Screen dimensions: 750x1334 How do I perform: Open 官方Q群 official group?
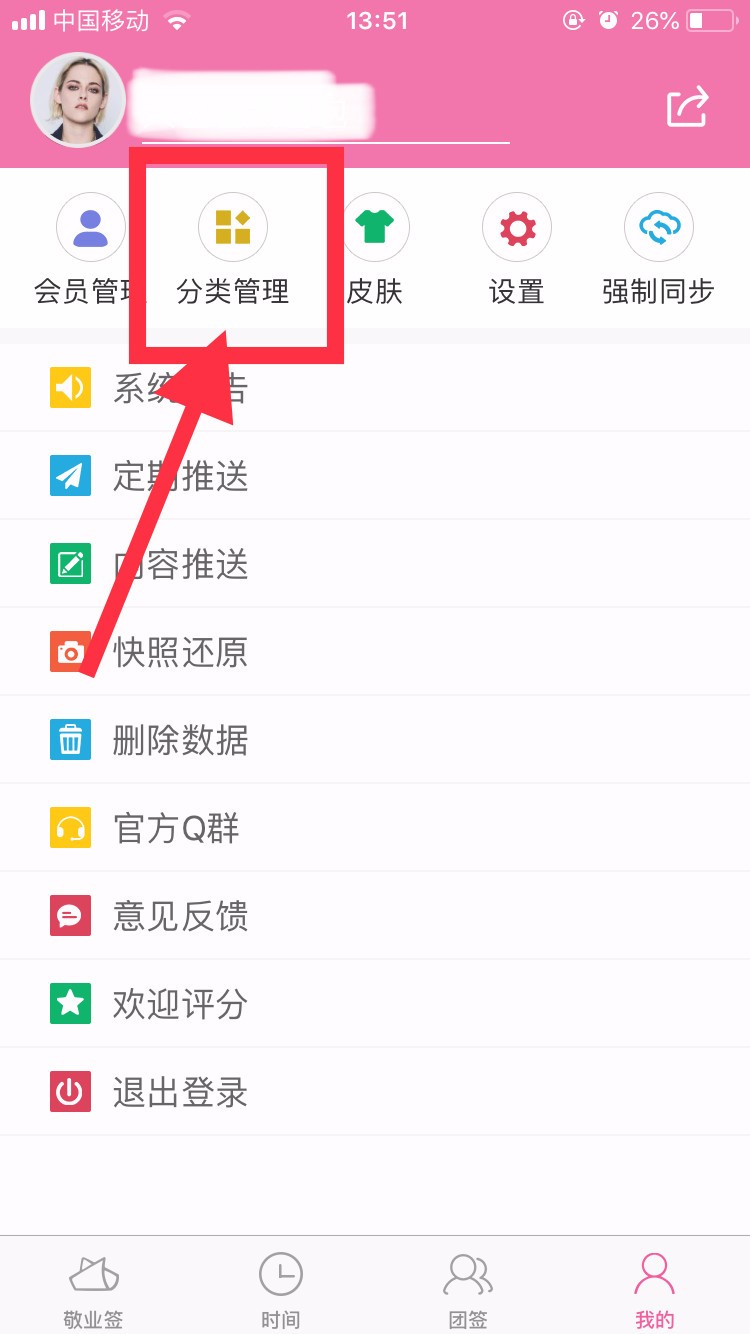(x=375, y=828)
